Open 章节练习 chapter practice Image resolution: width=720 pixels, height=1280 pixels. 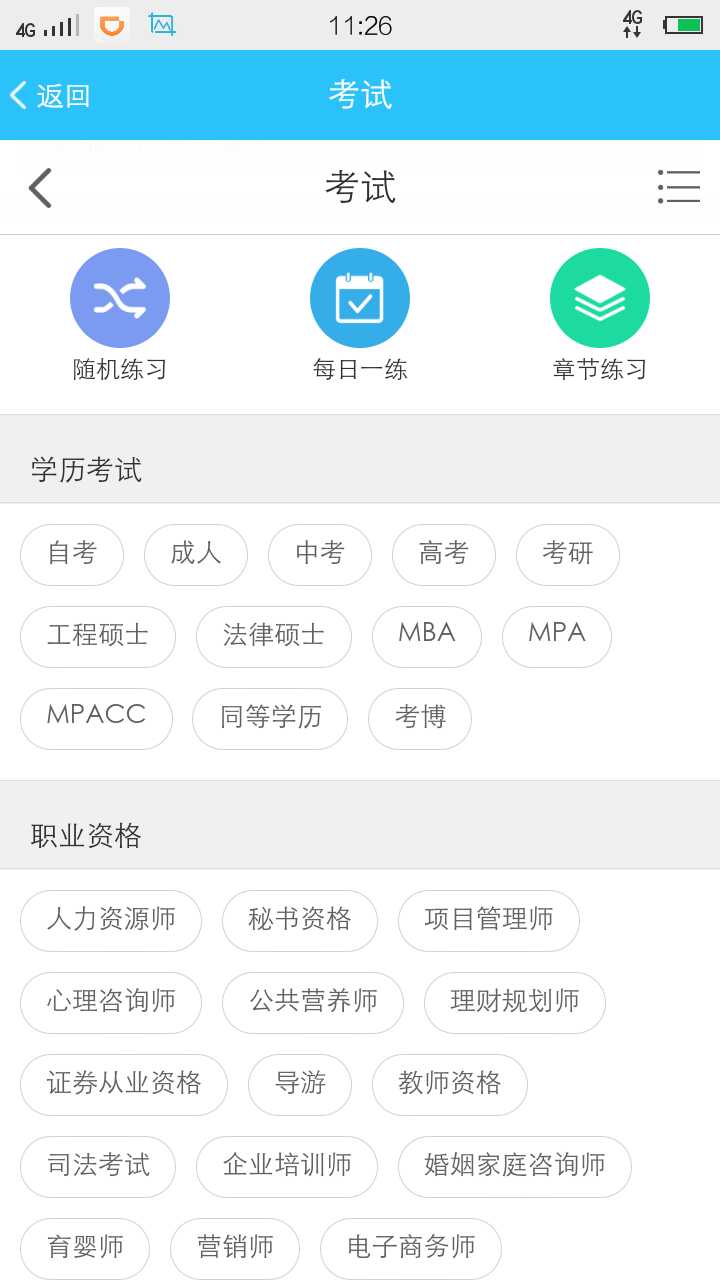click(600, 315)
